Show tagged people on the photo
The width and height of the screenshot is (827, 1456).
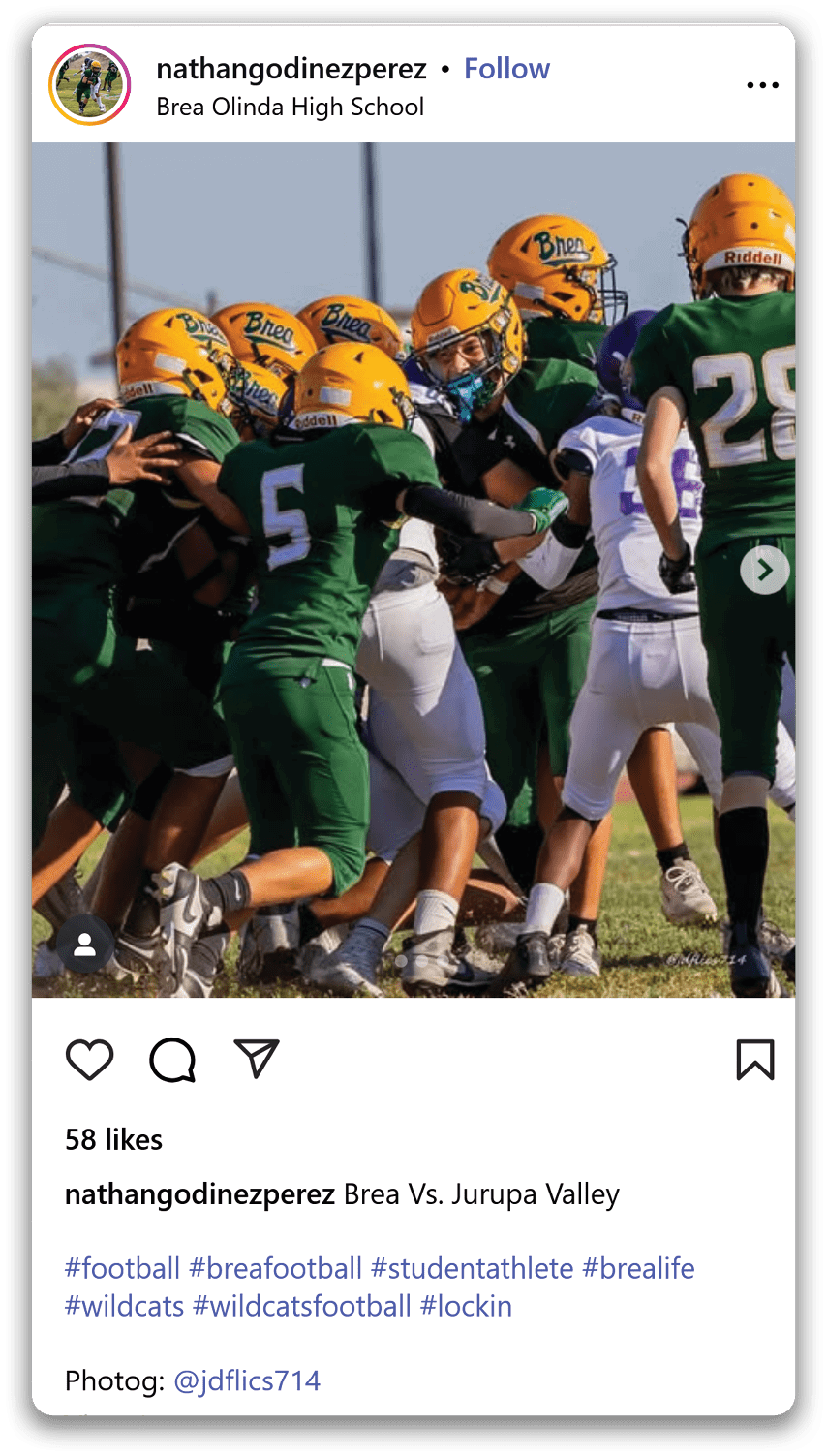[85, 945]
